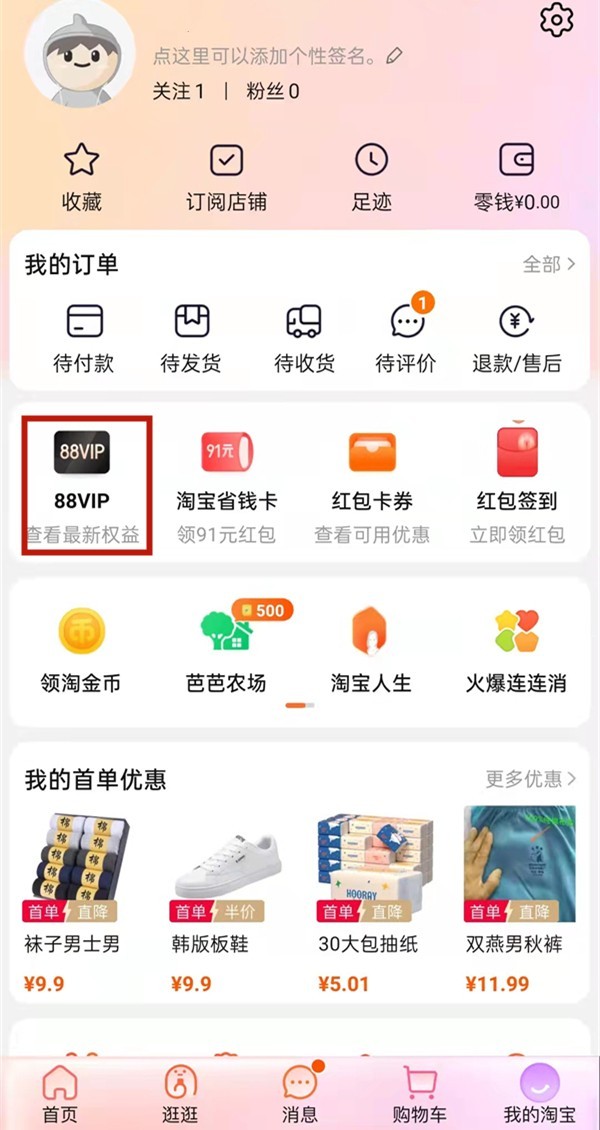View 足迹 browsing history
The height and width of the screenshot is (1130, 600).
pyautogui.click(x=371, y=177)
